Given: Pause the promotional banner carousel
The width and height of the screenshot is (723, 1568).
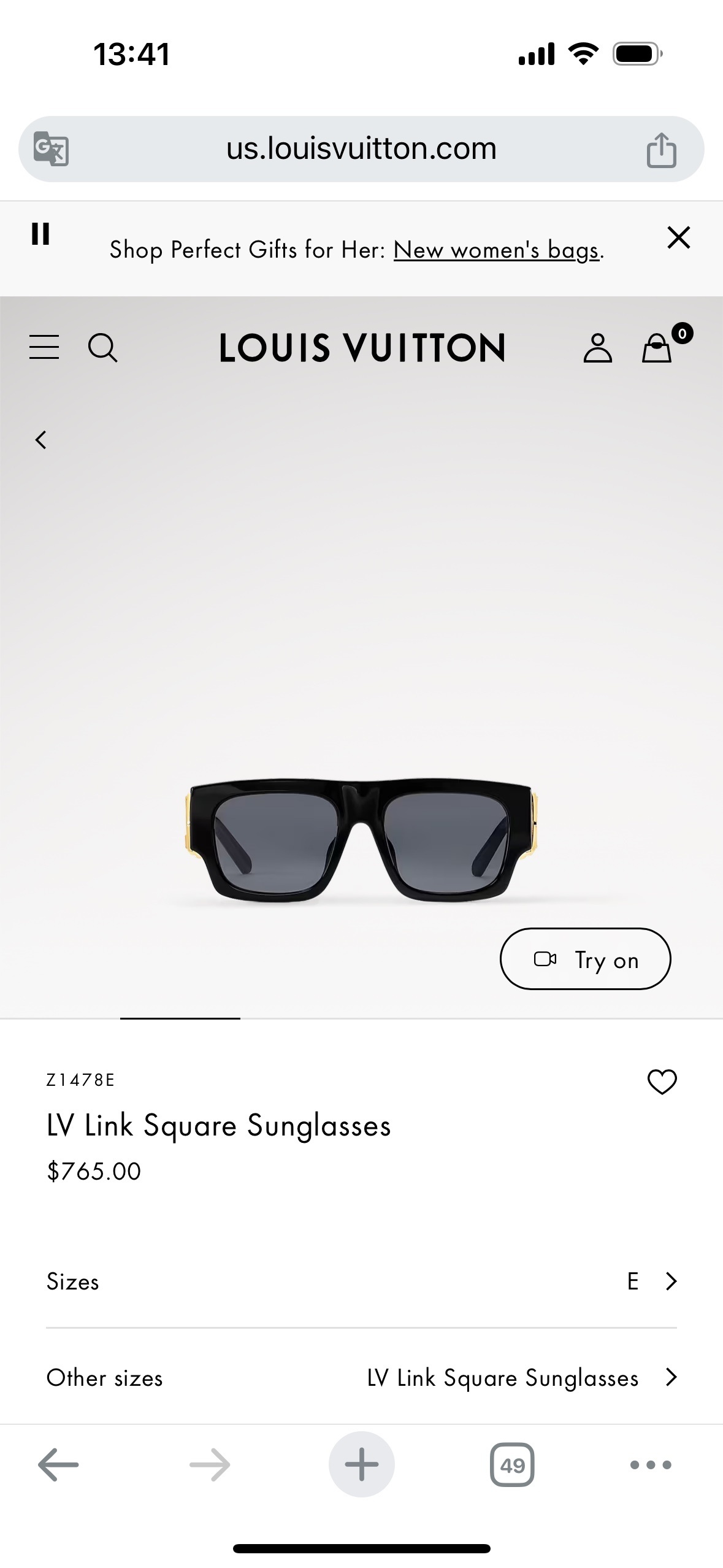Looking at the screenshot, I should [x=40, y=234].
